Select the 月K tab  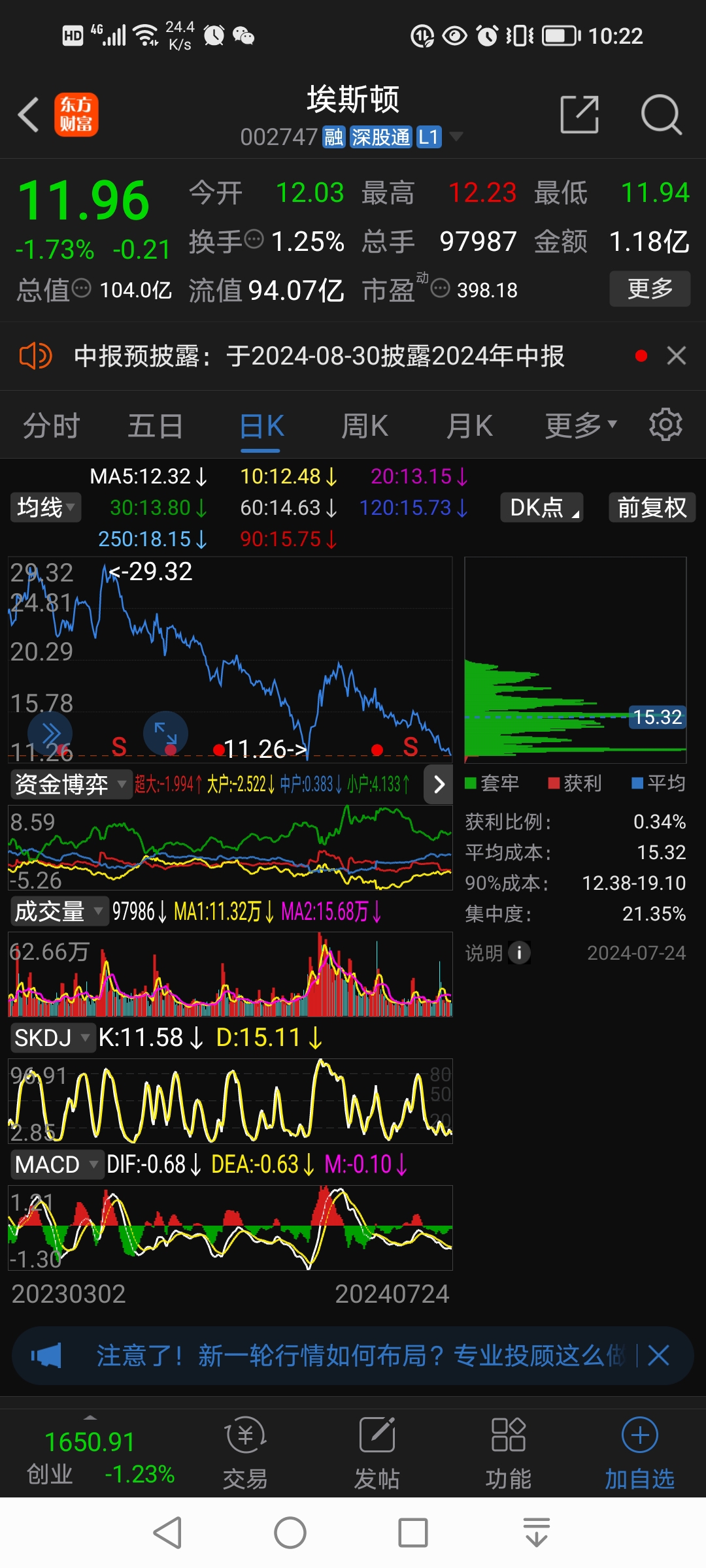(x=469, y=426)
